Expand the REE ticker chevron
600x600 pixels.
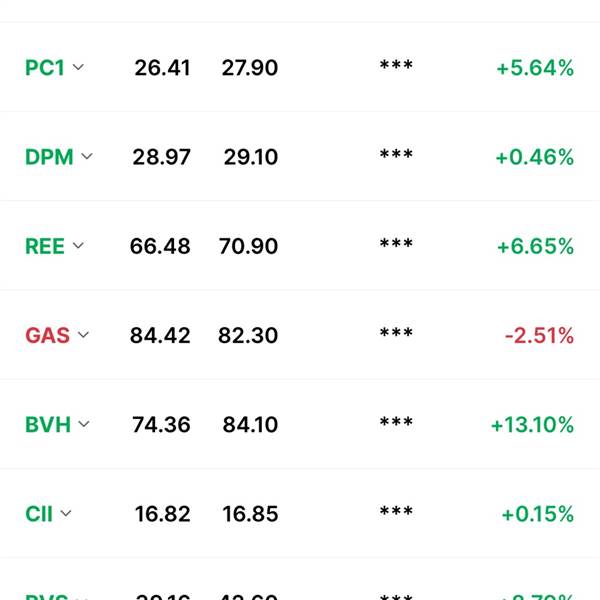pos(79,246)
